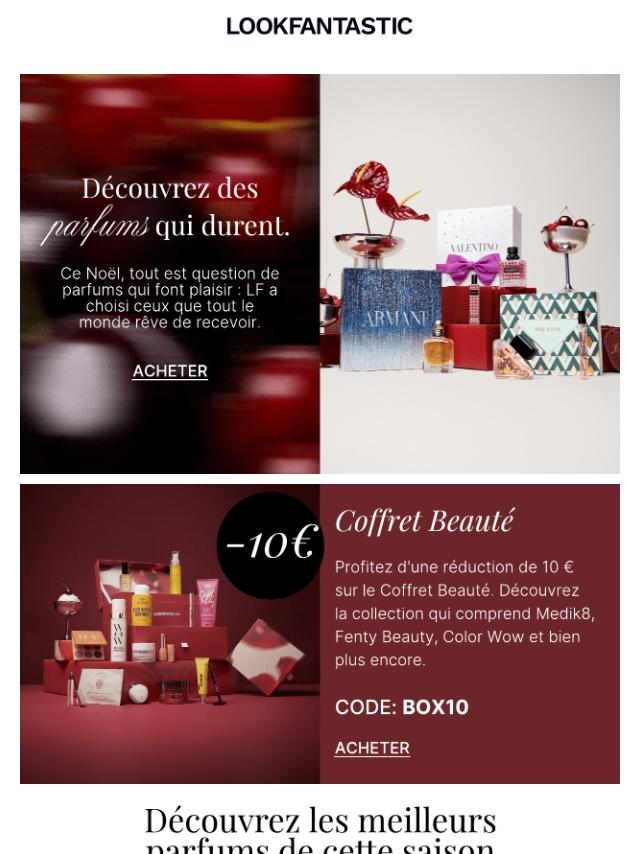Tap ACHETER below the BOX10 code

[372, 748]
